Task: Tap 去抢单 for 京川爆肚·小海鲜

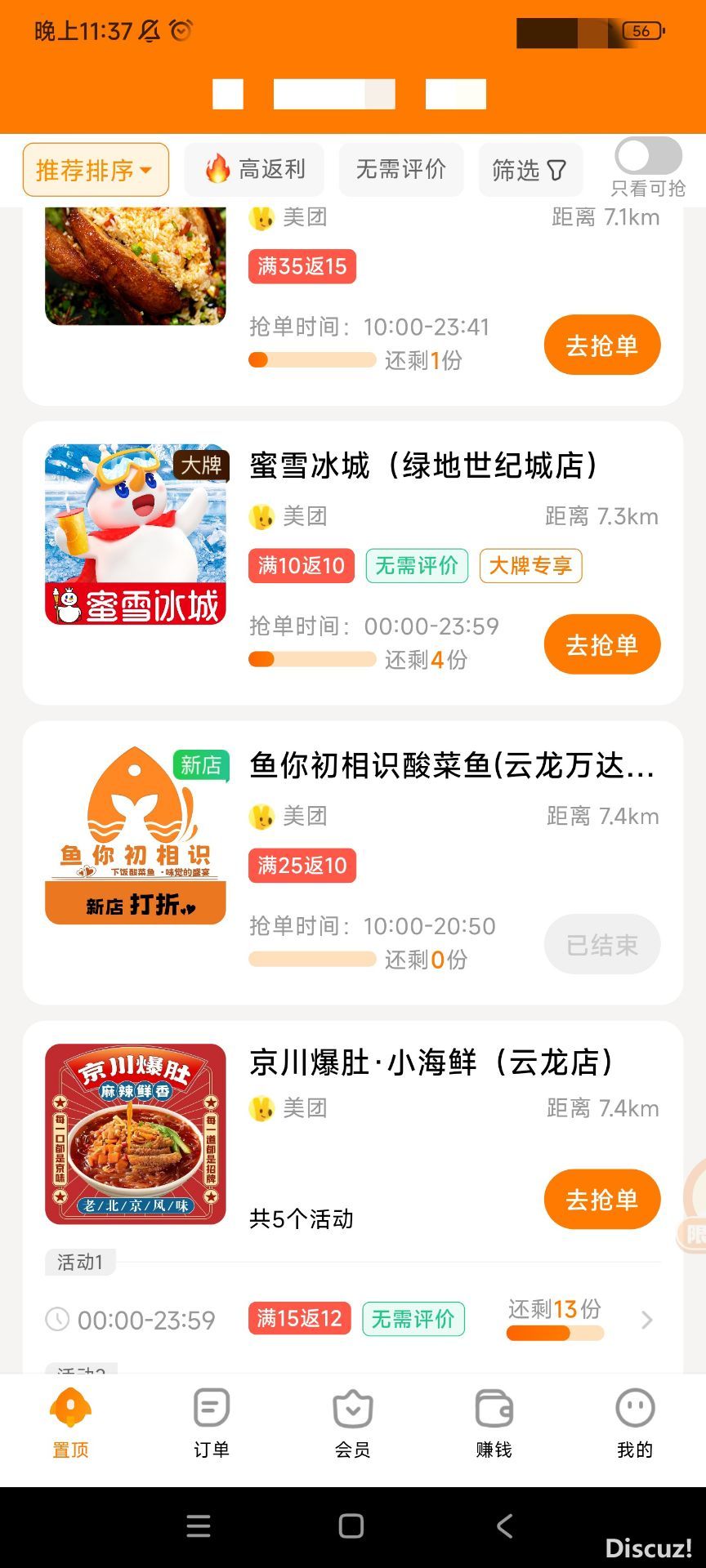Action: pyautogui.click(x=601, y=1200)
